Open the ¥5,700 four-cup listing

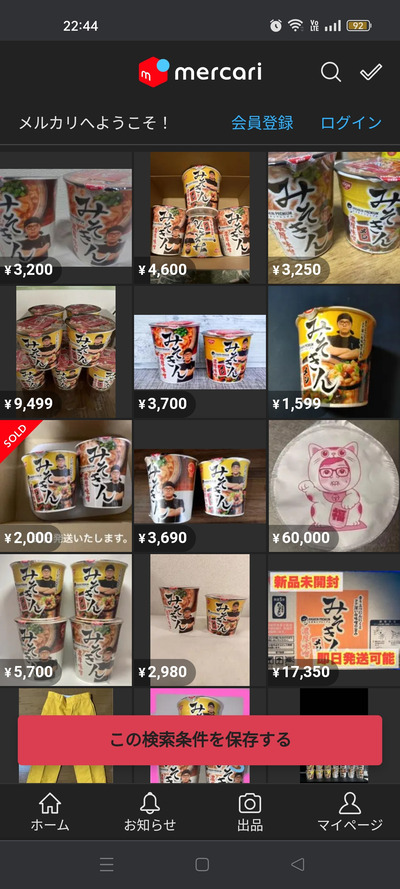(66, 620)
